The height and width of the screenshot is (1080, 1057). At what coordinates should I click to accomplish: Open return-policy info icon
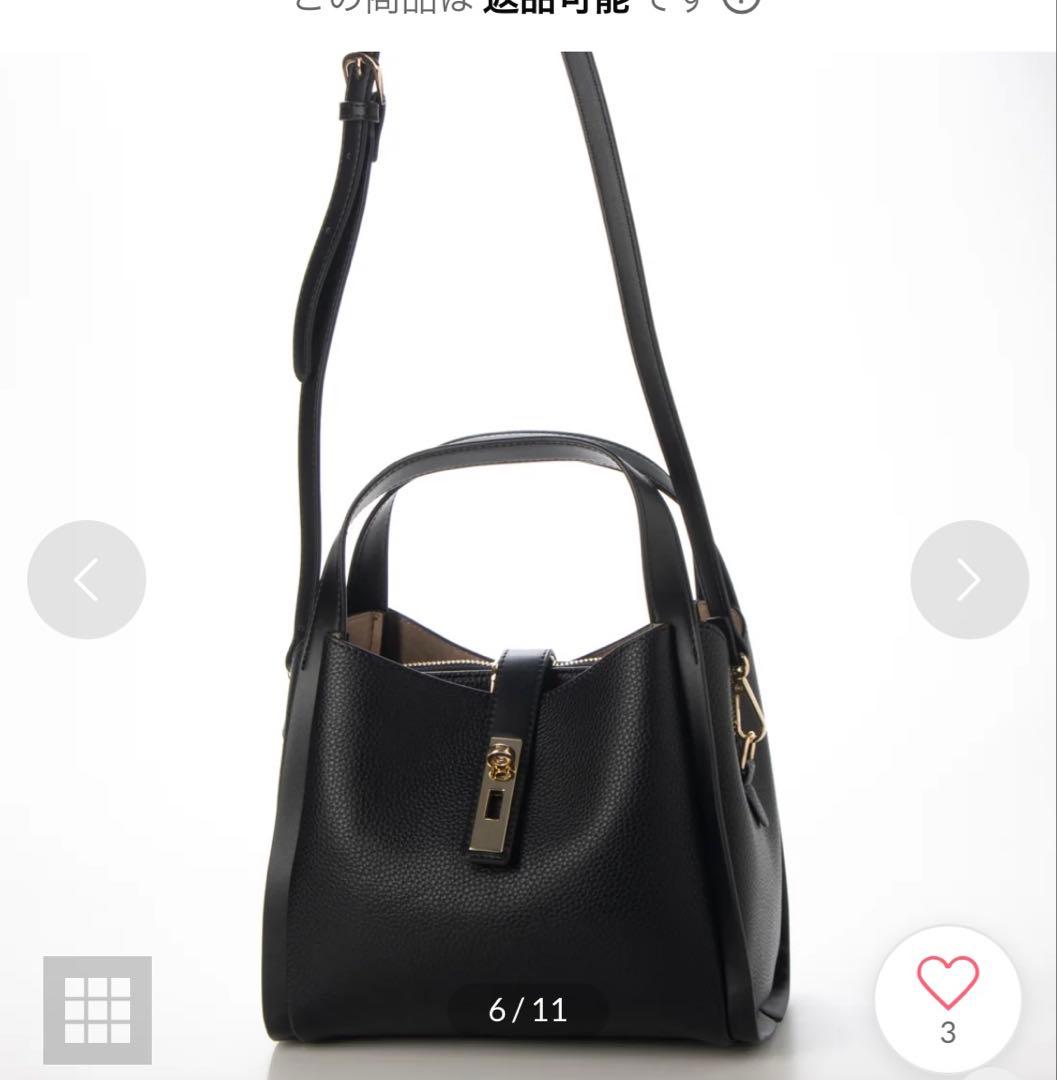[742, 4]
